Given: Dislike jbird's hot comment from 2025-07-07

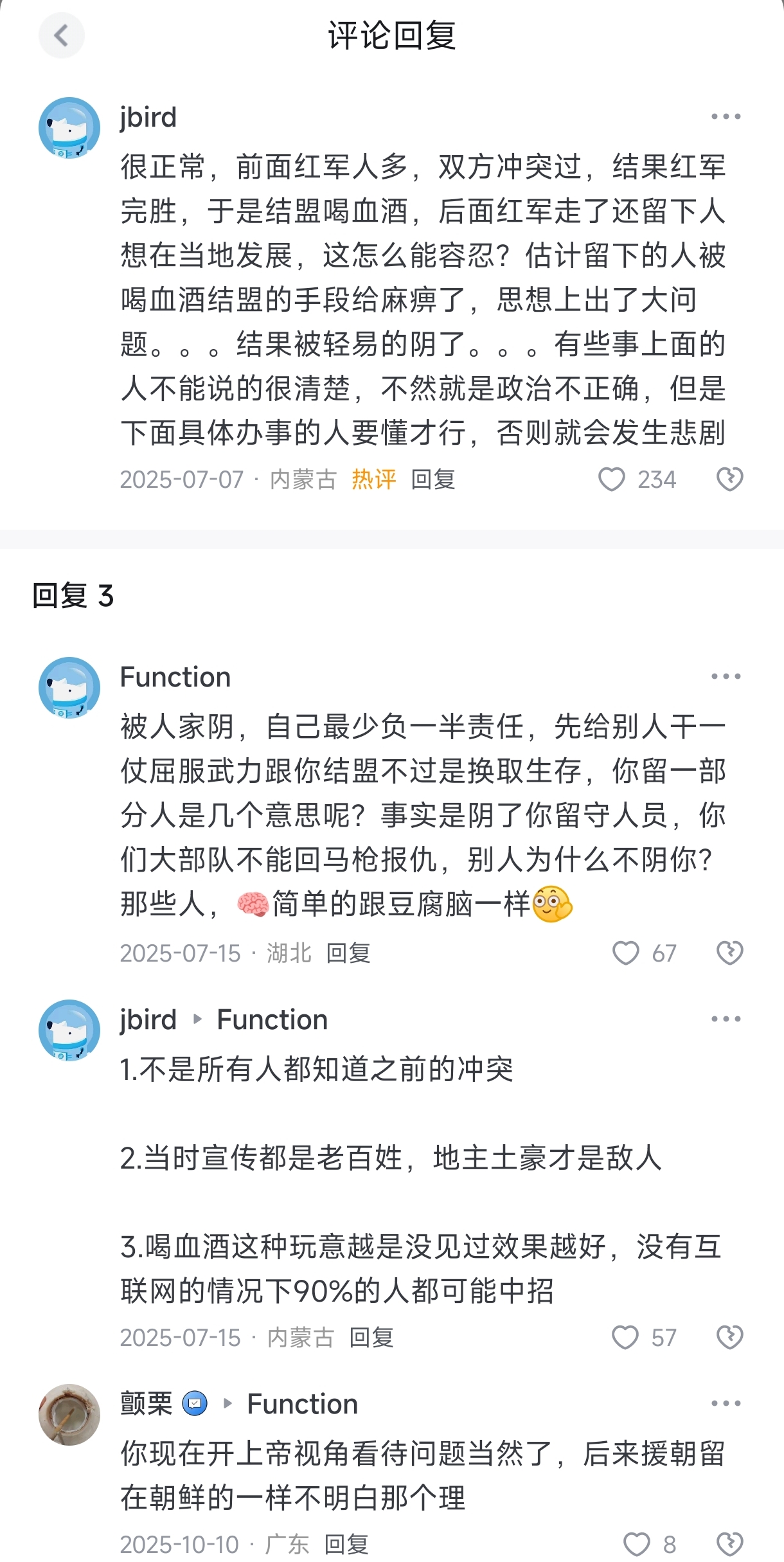Looking at the screenshot, I should click(x=730, y=480).
